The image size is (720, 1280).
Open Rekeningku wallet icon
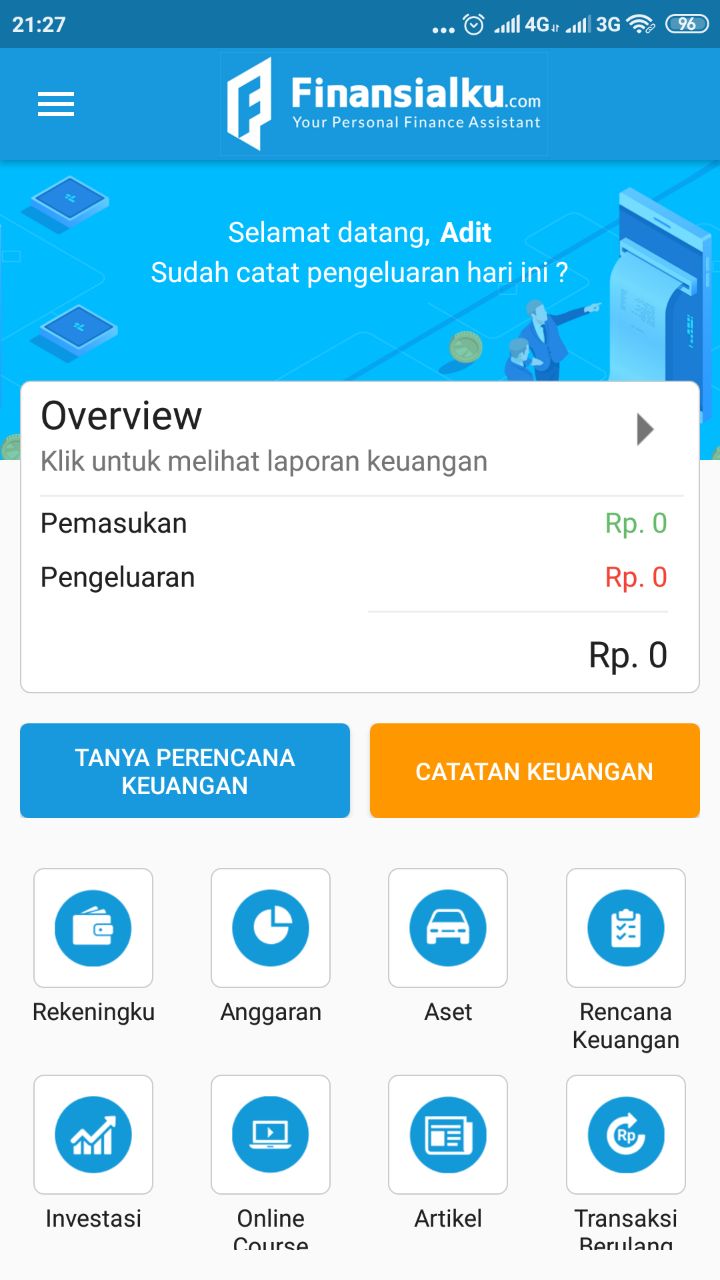[x=93, y=928]
